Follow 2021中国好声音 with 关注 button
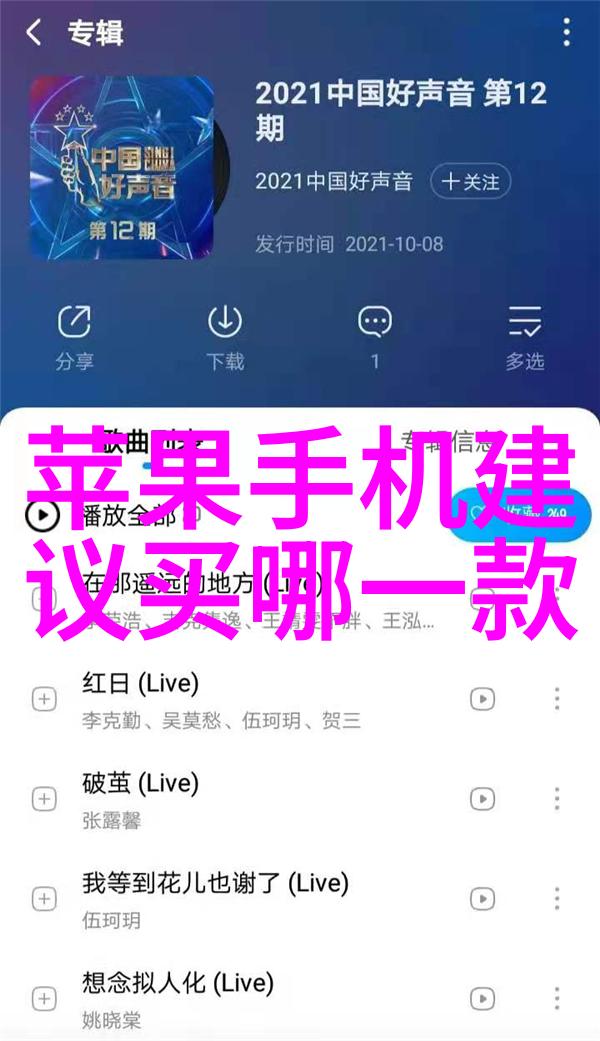This screenshot has width=600, height=1041. point(471,181)
